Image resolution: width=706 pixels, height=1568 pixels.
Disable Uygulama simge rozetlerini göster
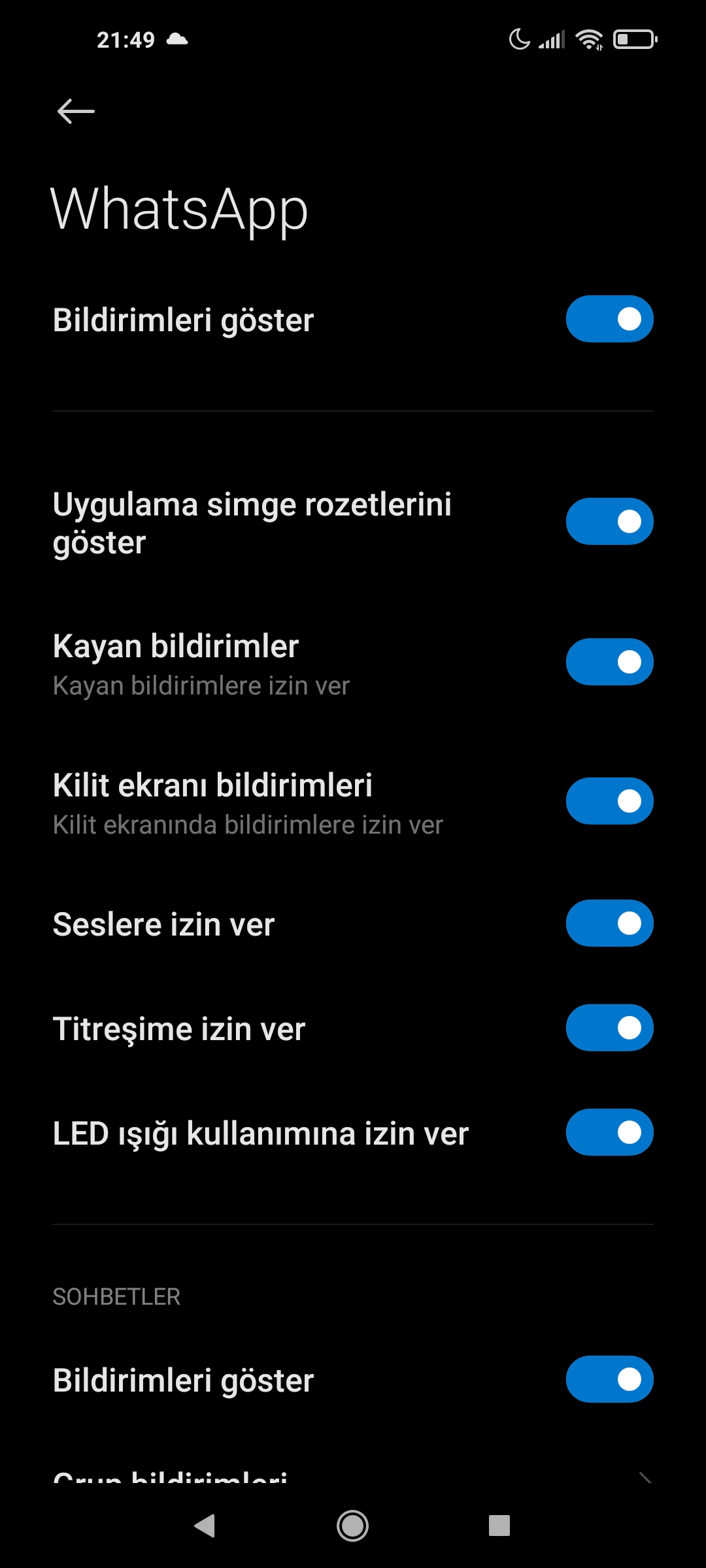click(609, 521)
